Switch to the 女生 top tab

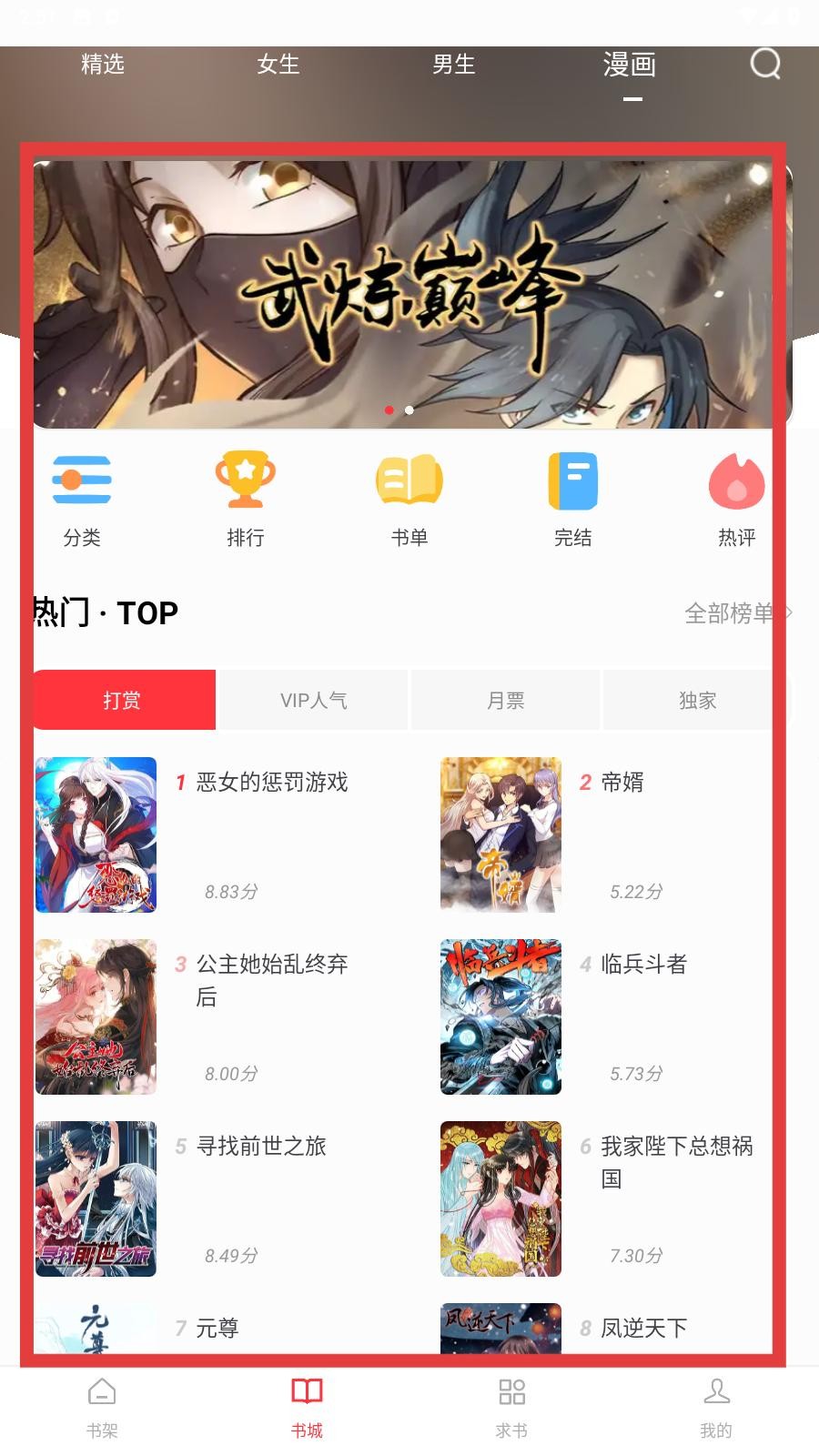278,65
